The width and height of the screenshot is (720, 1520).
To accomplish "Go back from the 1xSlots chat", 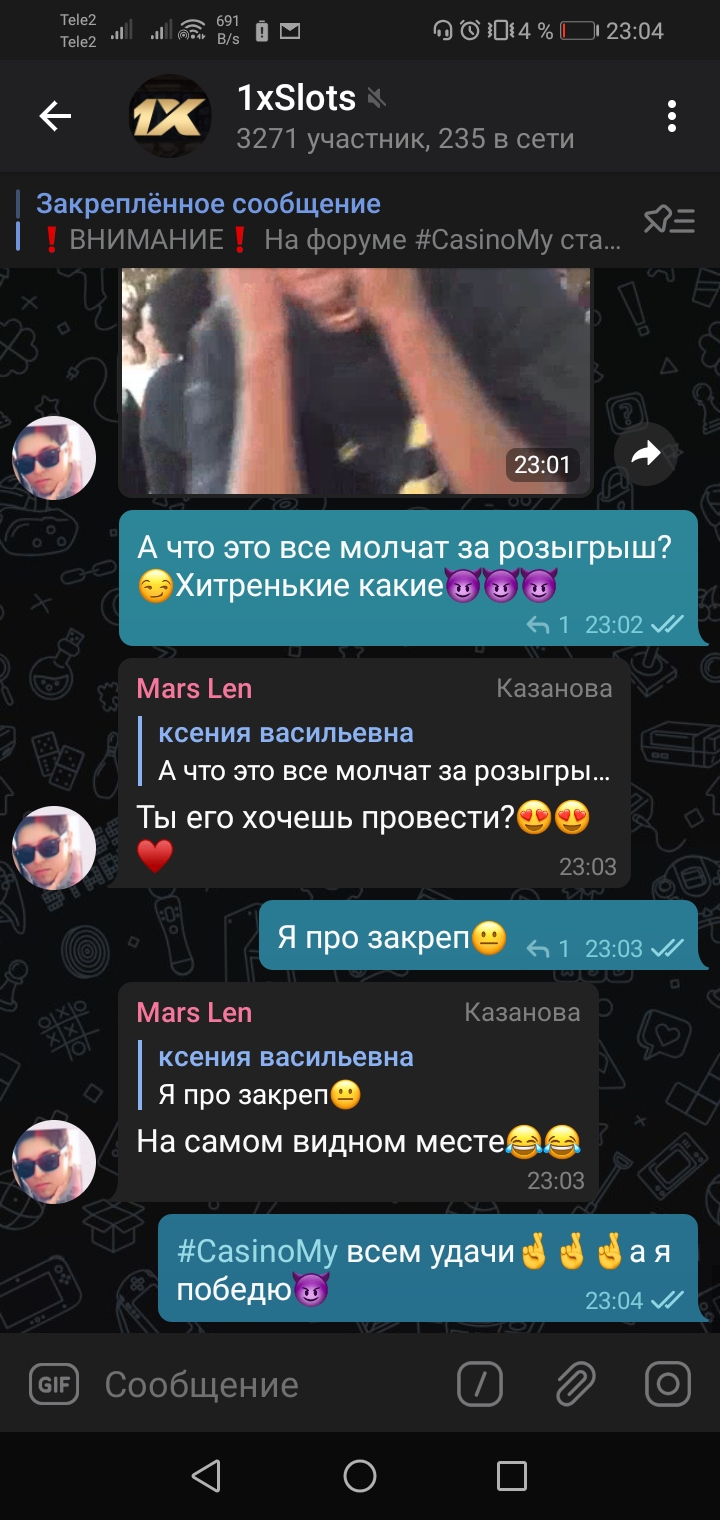I will tap(55, 117).
